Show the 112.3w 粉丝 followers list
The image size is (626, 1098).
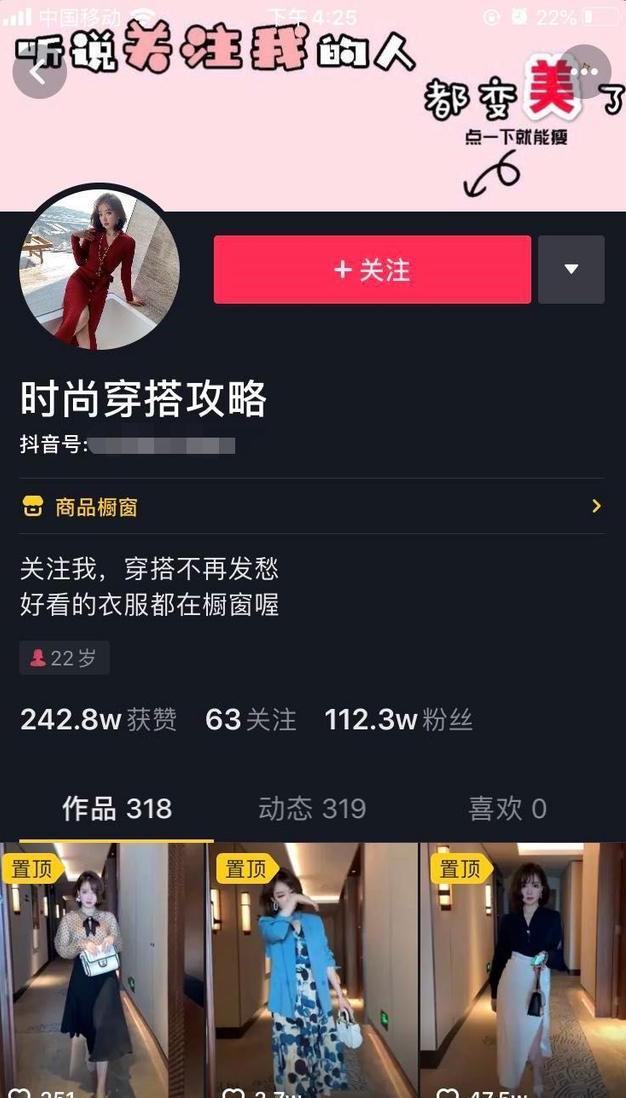coord(398,720)
